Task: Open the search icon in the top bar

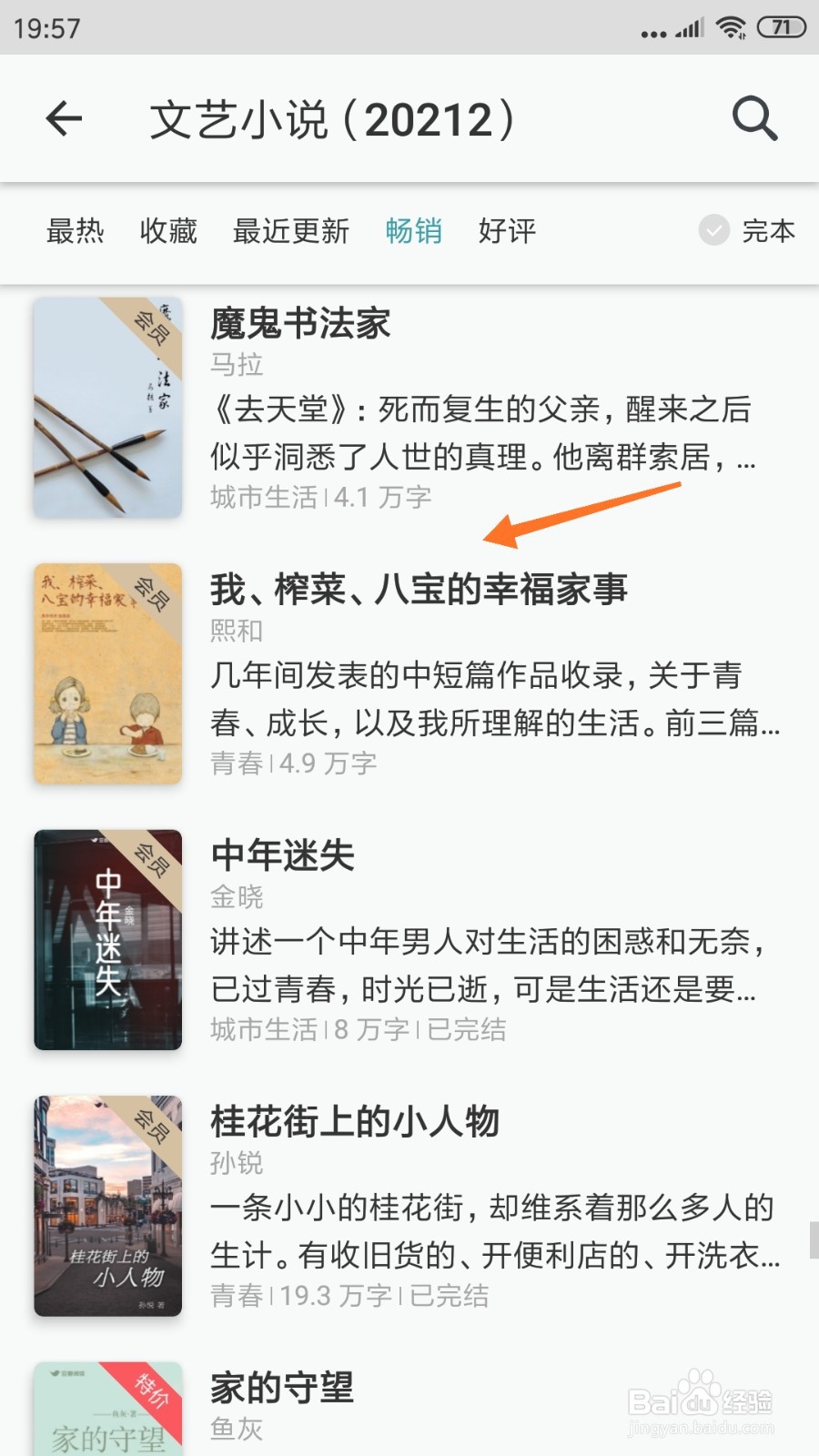Action: pyautogui.click(x=753, y=119)
